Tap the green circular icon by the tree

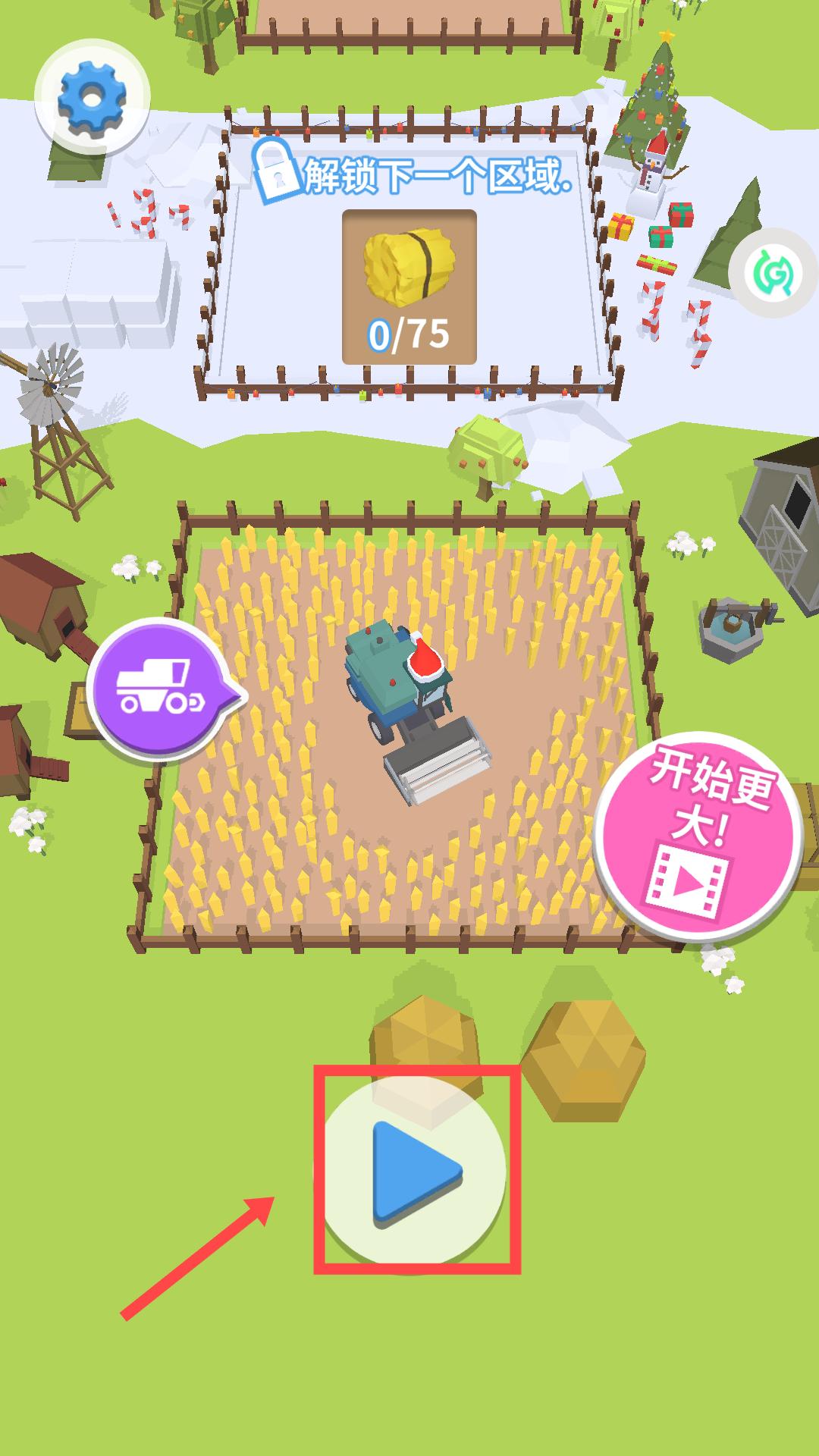[773, 272]
